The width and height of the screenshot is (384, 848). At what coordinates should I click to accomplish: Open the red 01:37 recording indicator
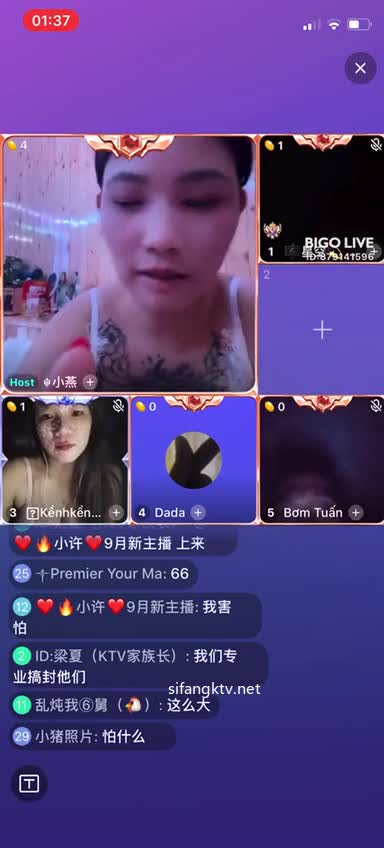point(51,21)
